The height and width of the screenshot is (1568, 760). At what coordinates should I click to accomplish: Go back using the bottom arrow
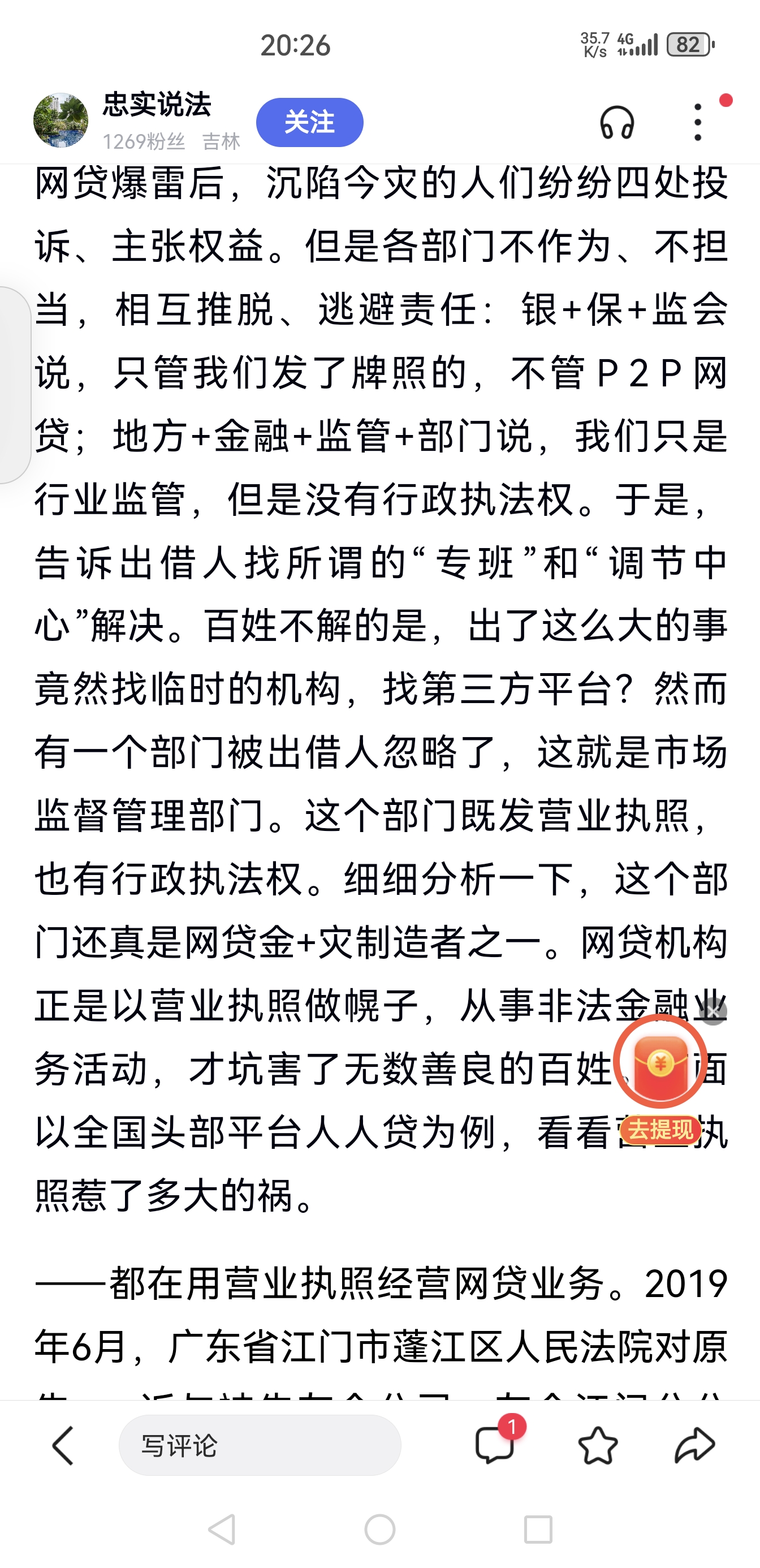click(x=63, y=1445)
